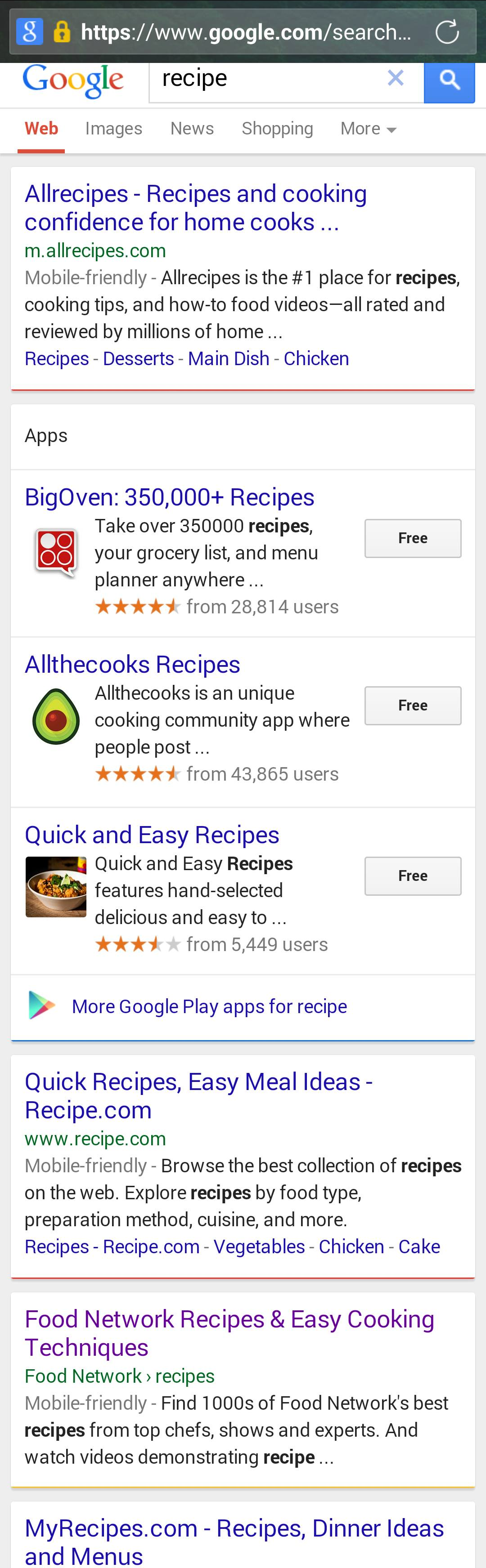
Task: Switch to the Images tab
Action: (x=113, y=129)
